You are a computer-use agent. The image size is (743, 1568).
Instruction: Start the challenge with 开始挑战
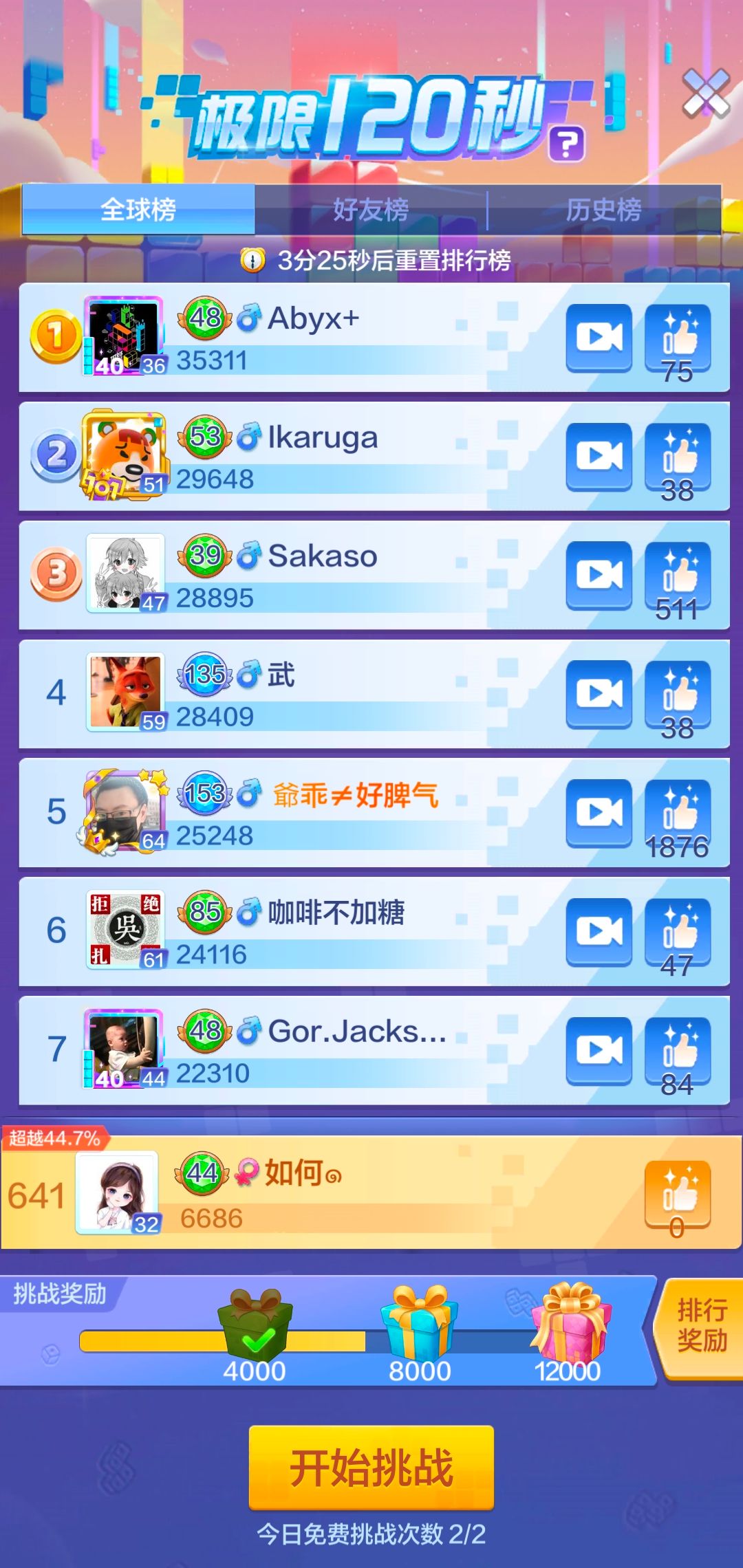pos(371,1468)
